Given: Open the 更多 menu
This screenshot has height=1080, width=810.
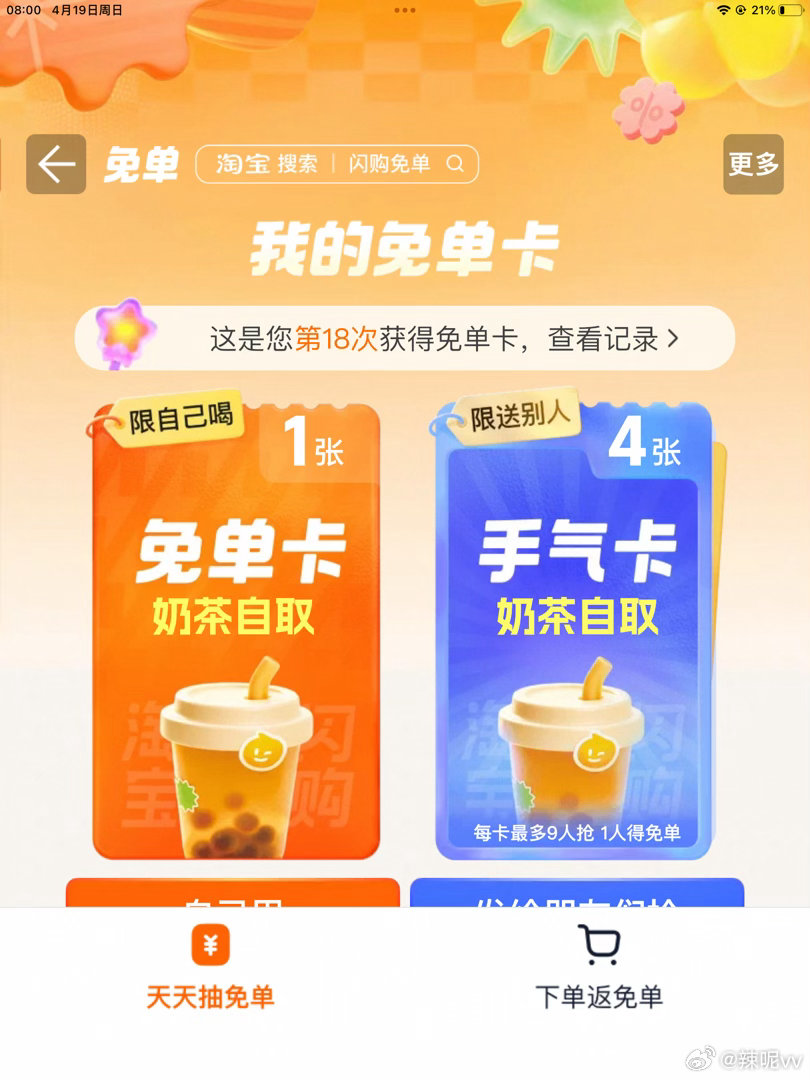Looking at the screenshot, I should coord(753,164).
